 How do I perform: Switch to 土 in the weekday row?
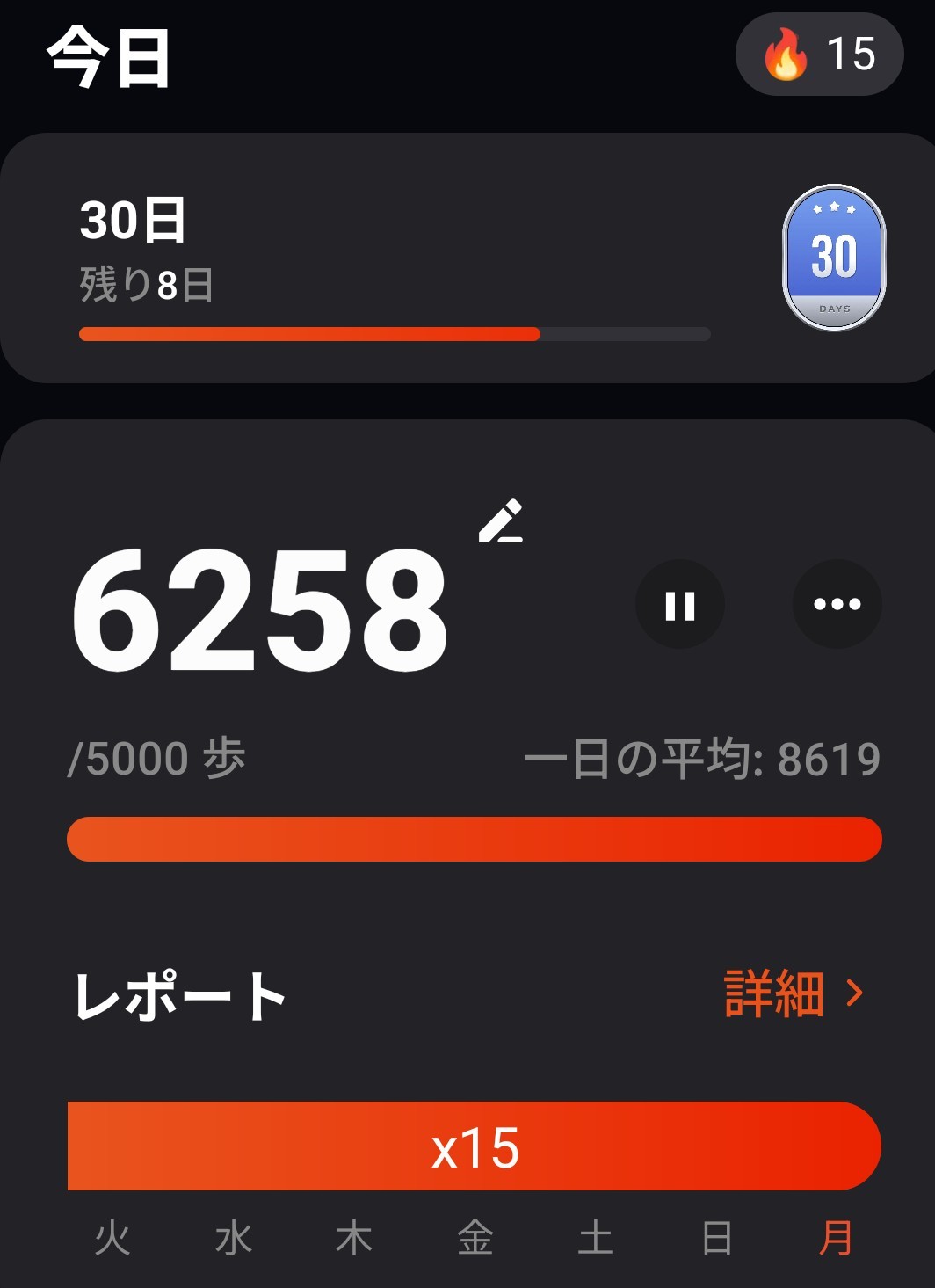coord(594,1241)
